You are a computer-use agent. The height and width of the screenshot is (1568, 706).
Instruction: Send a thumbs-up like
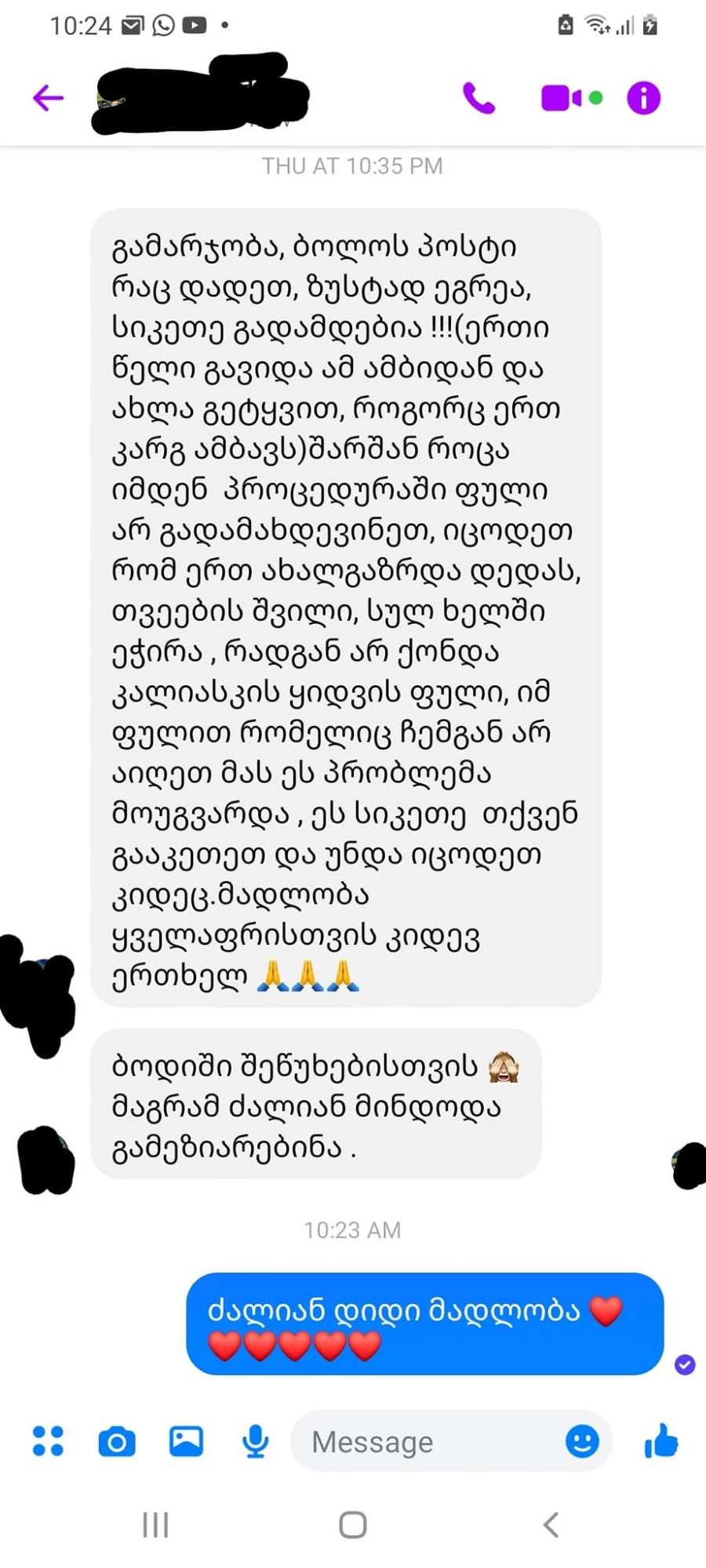point(661,1441)
